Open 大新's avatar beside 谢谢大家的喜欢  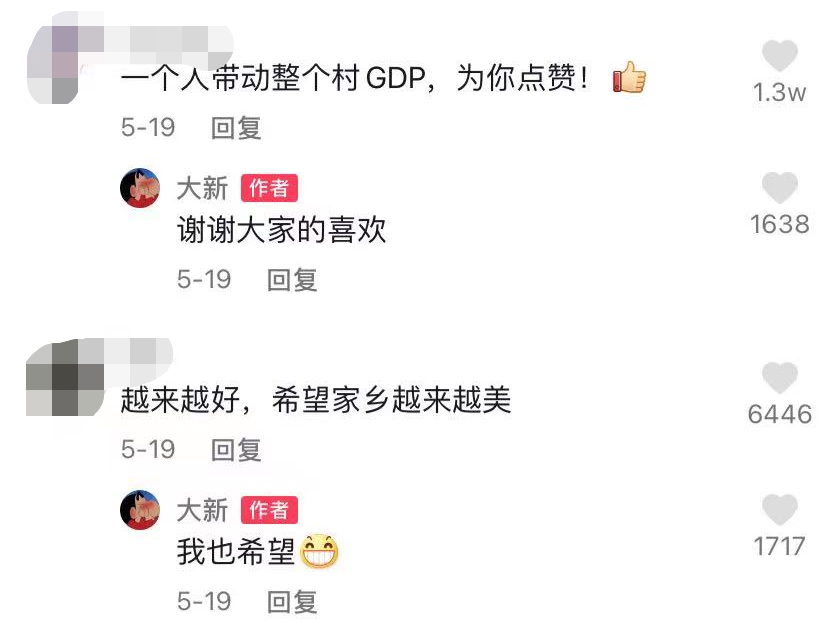140,188
